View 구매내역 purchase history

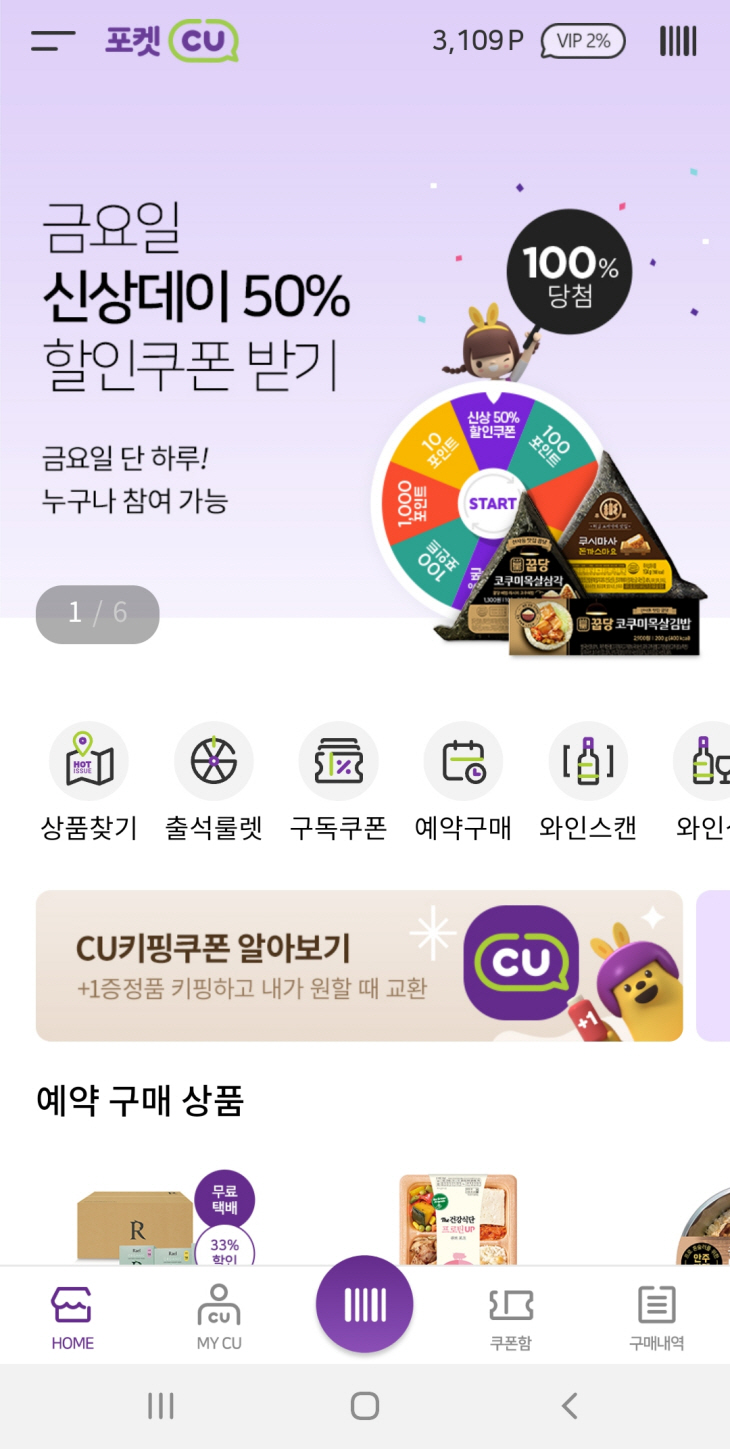coord(655,1315)
